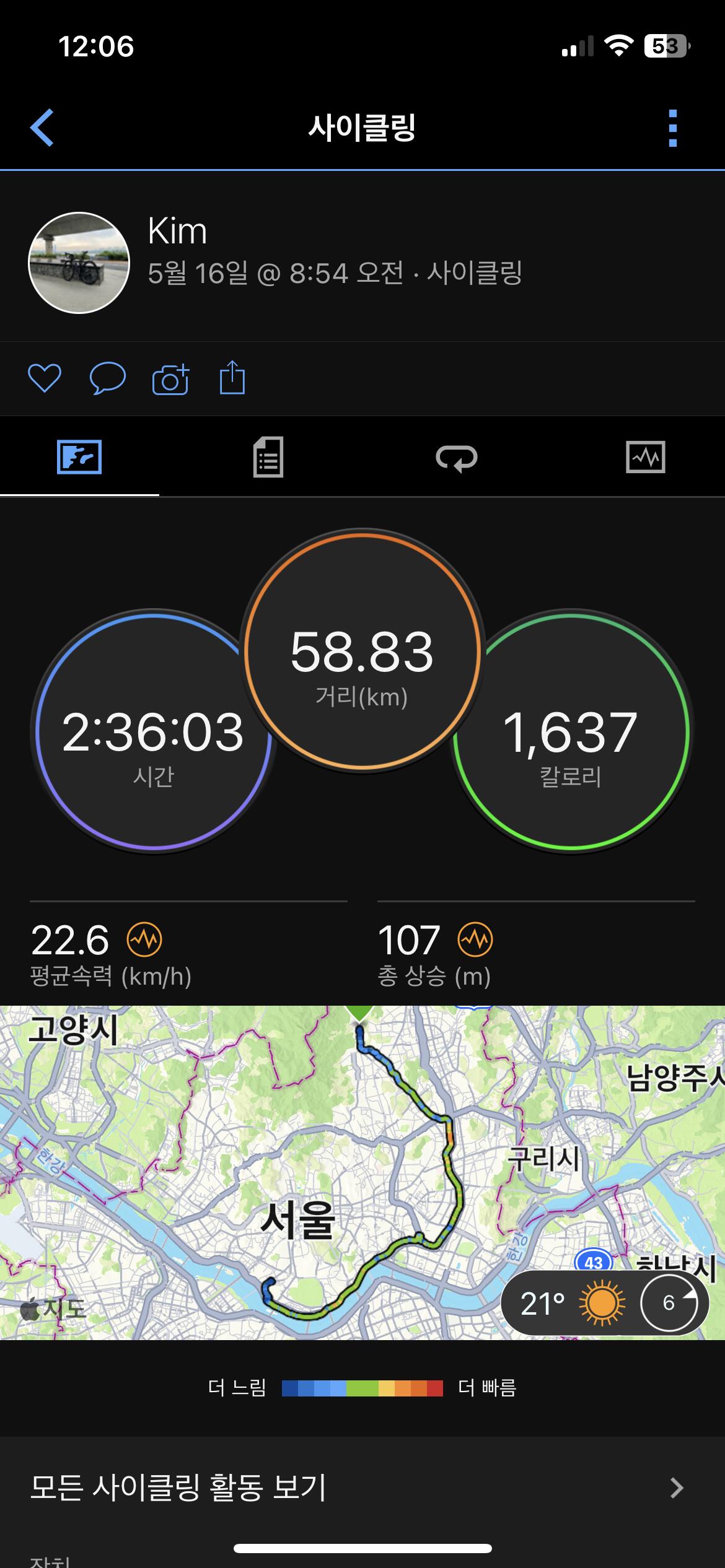The width and height of the screenshot is (725, 1568).
Task: Open Kim's profile picture
Action: coord(79,263)
